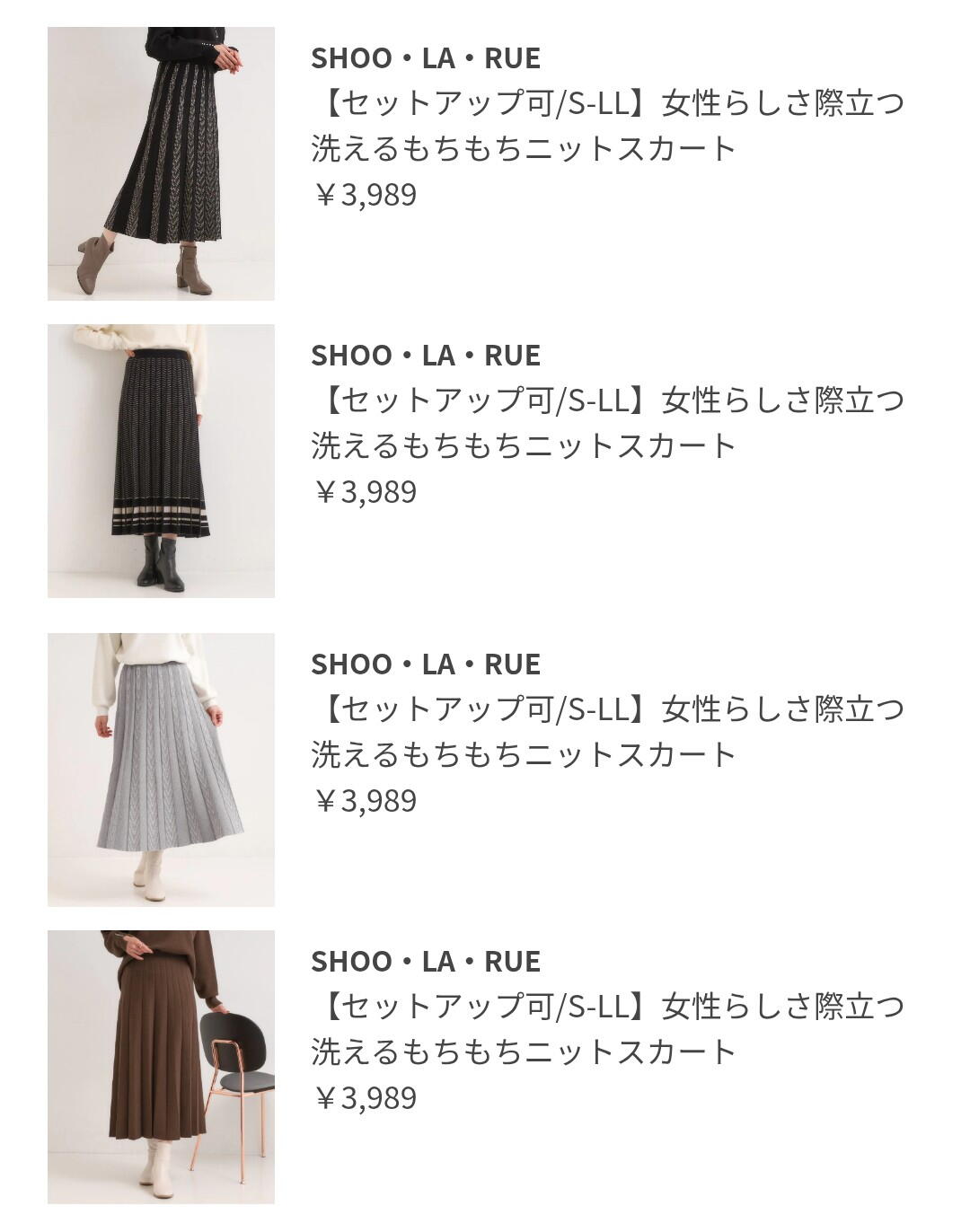970x1232 pixels.
Task: Select the brown pleated knit skirt item
Action: (x=161, y=1067)
